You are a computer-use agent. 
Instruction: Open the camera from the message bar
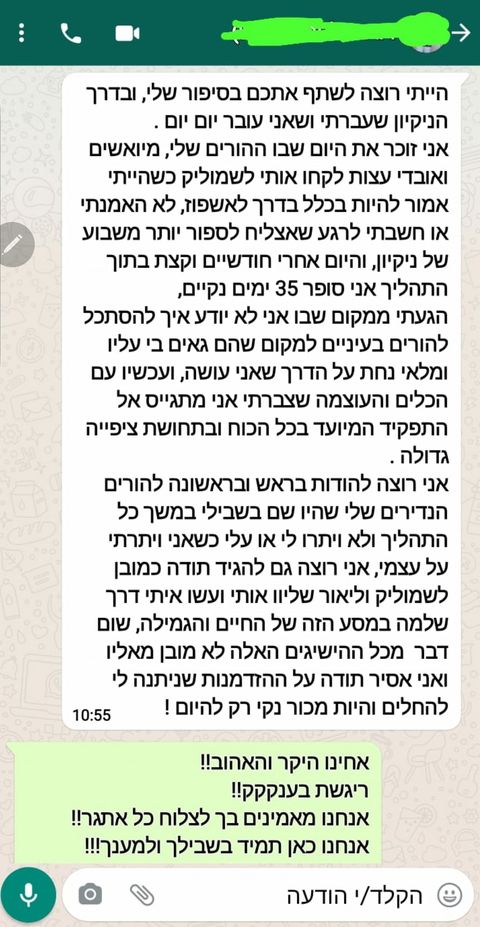tap(90, 894)
